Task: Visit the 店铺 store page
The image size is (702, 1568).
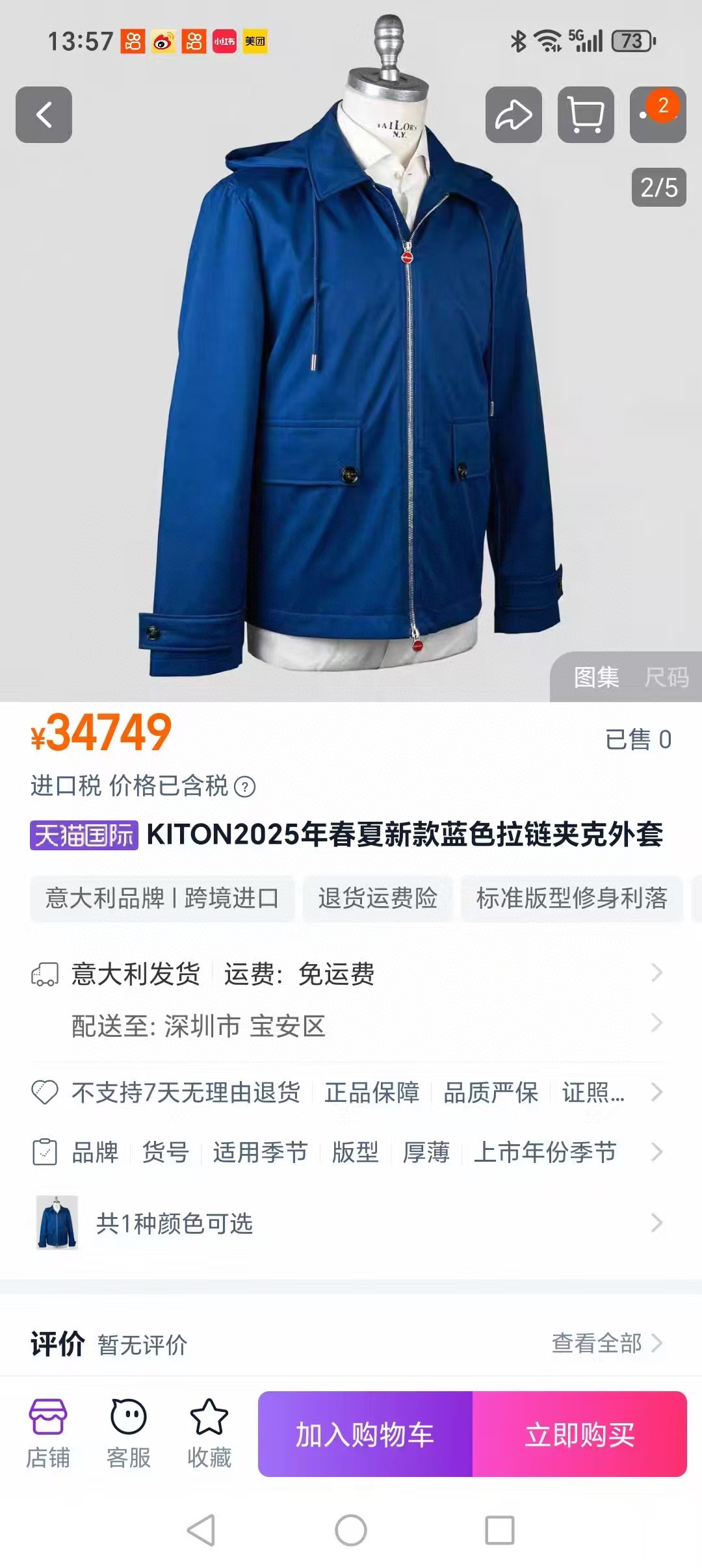Action: pyautogui.click(x=47, y=1433)
